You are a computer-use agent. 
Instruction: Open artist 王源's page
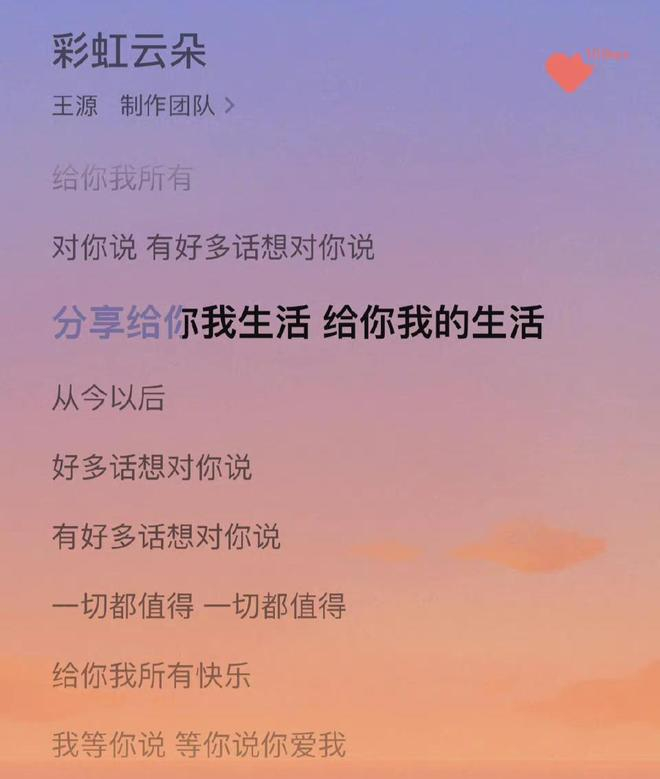point(75,106)
